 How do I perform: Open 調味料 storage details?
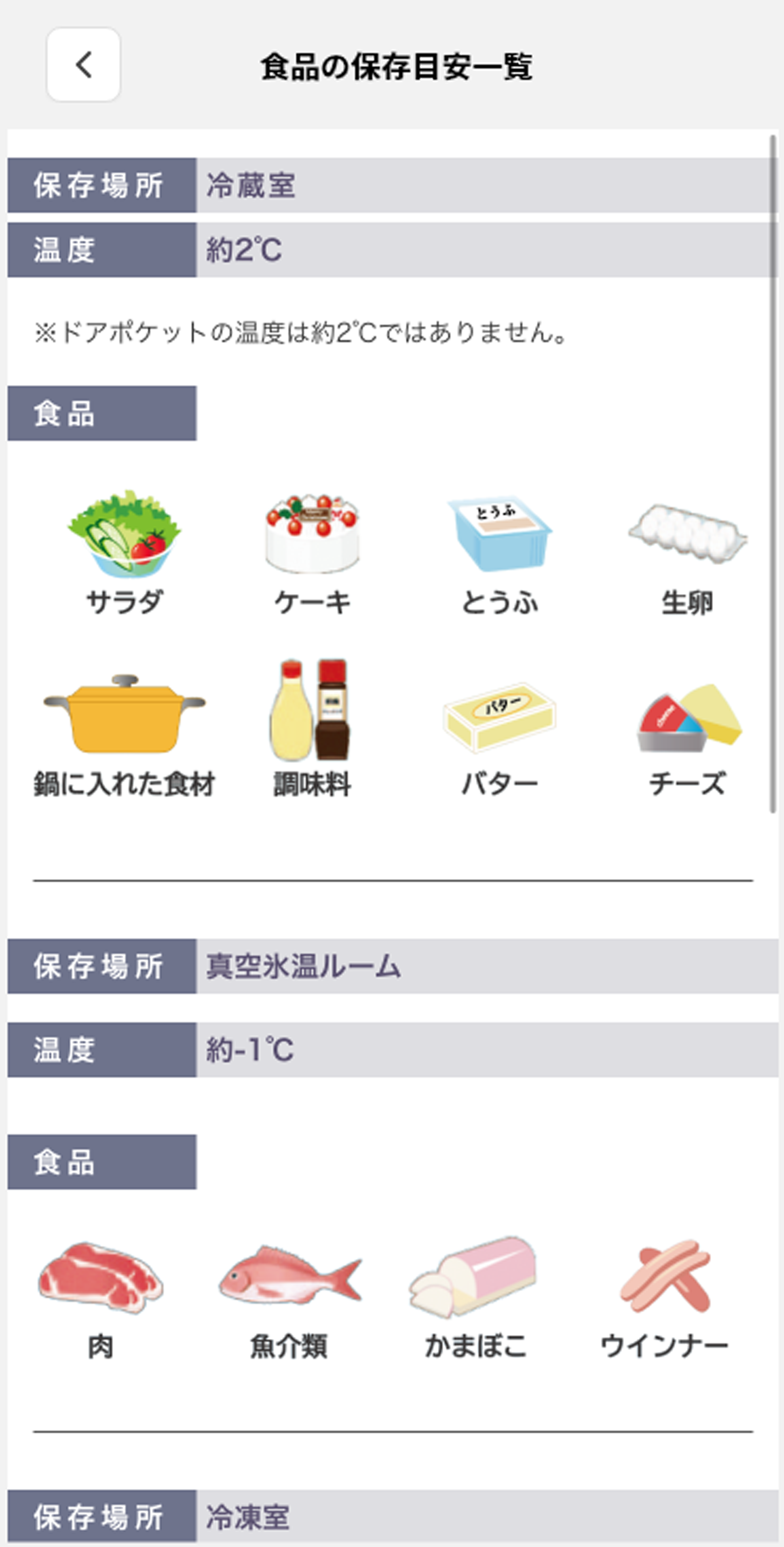[x=312, y=729]
